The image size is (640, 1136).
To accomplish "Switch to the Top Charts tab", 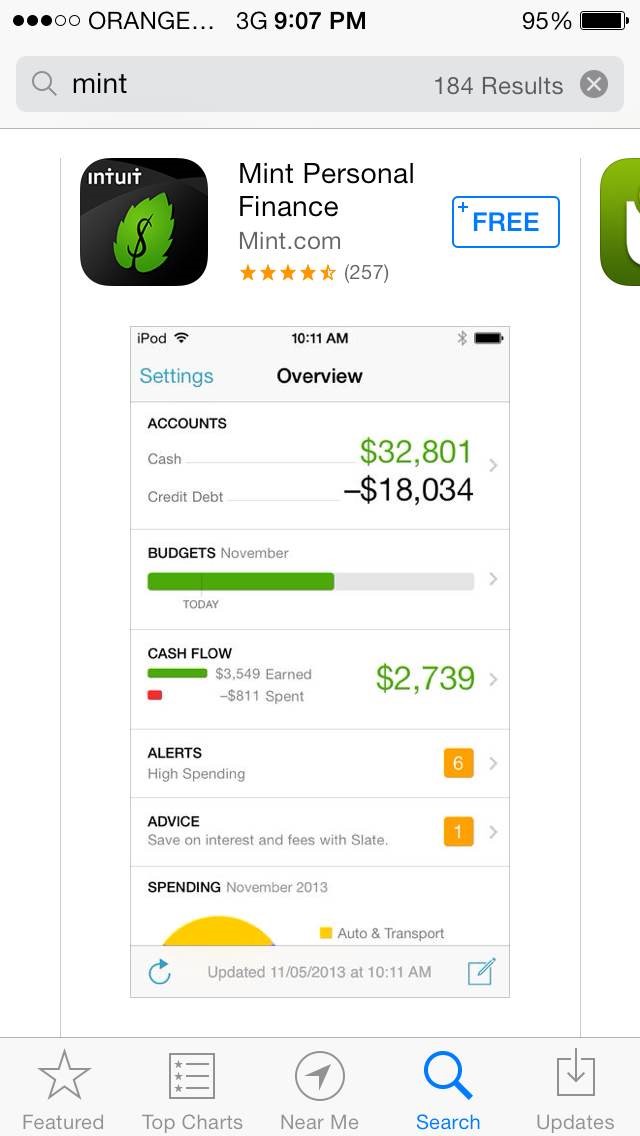I will (x=192, y=1090).
